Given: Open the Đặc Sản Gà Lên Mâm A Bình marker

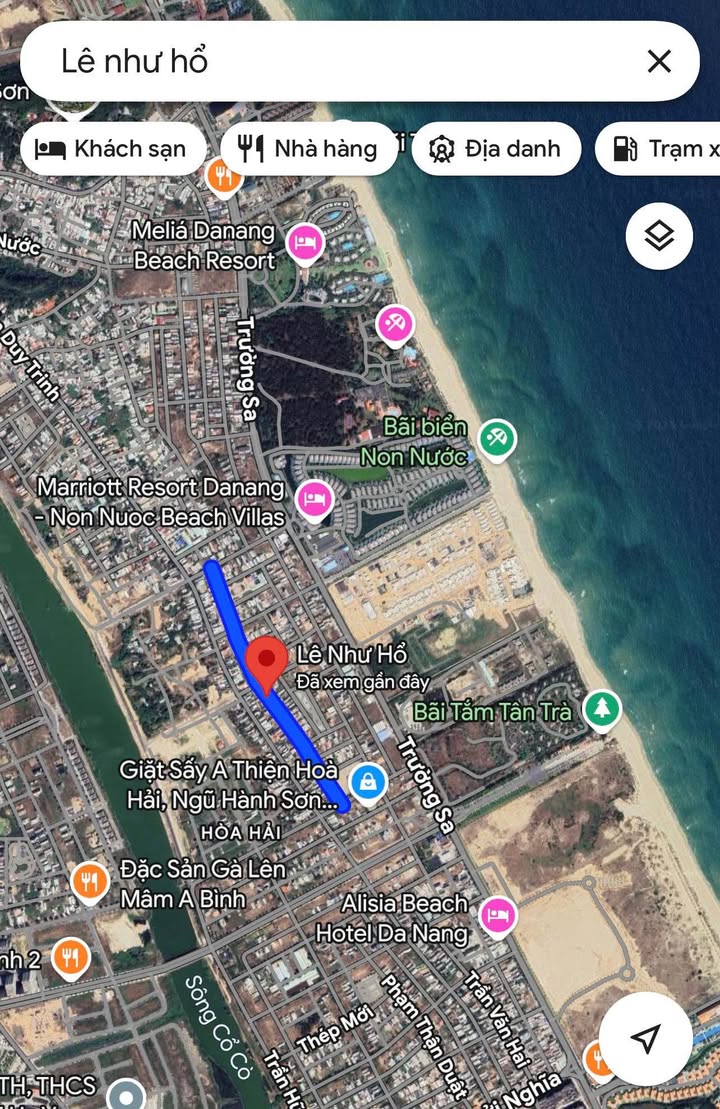Looking at the screenshot, I should tap(90, 880).
